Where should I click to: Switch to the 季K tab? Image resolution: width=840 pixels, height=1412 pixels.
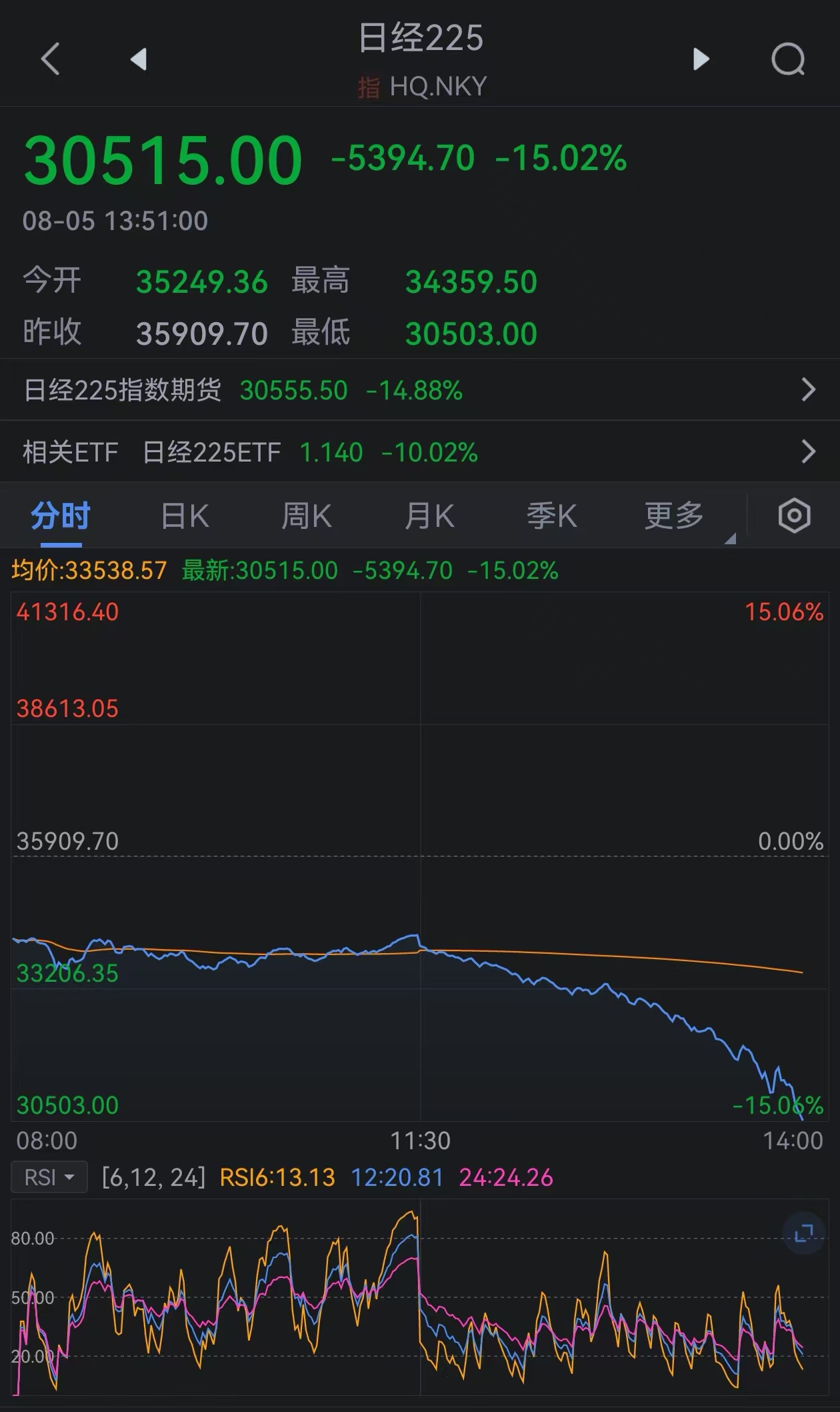552,516
